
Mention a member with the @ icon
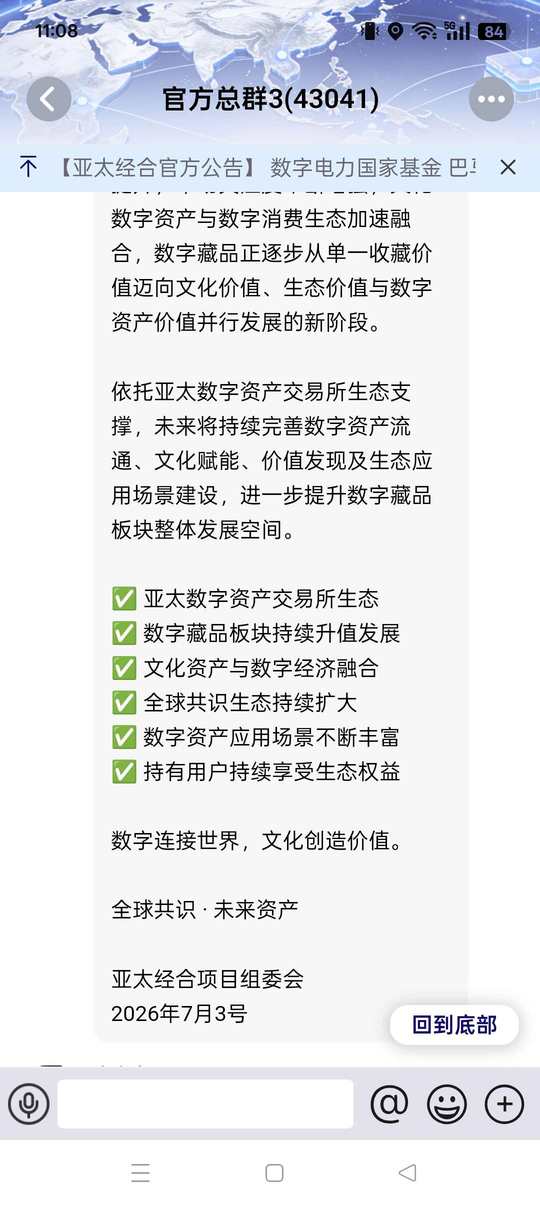pyautogui.click(x=390, y=1104)
